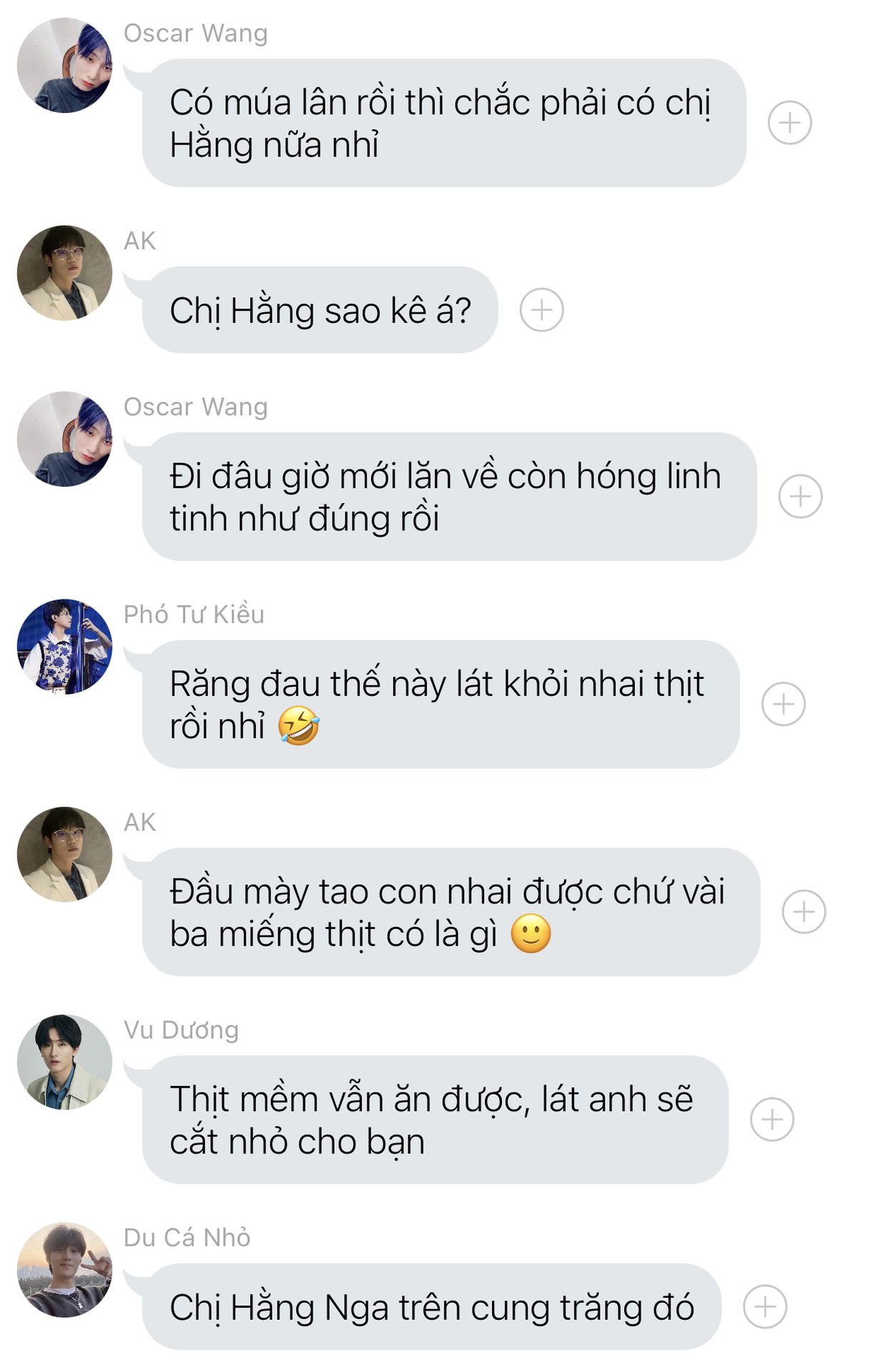The height and width of the screenshot is (1372, 878).
Task: Tap plus beside "Đầu mày tao con nhai" message
Action: click(804, 912)
